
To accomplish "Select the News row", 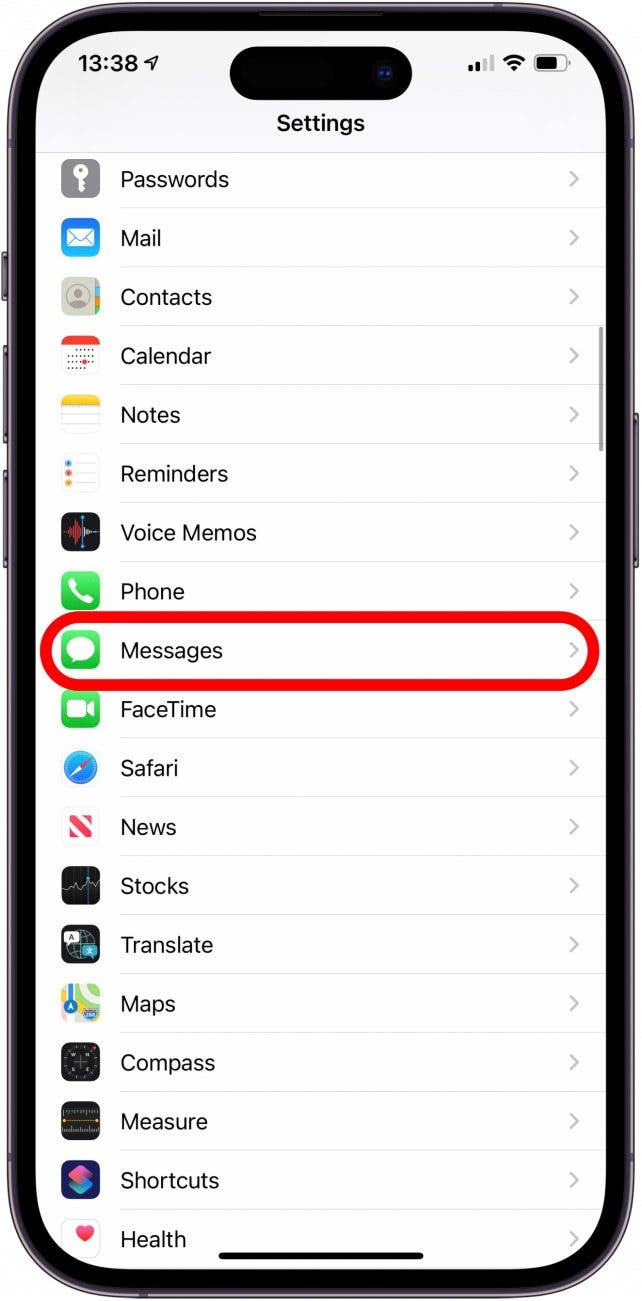I will 320,828.
